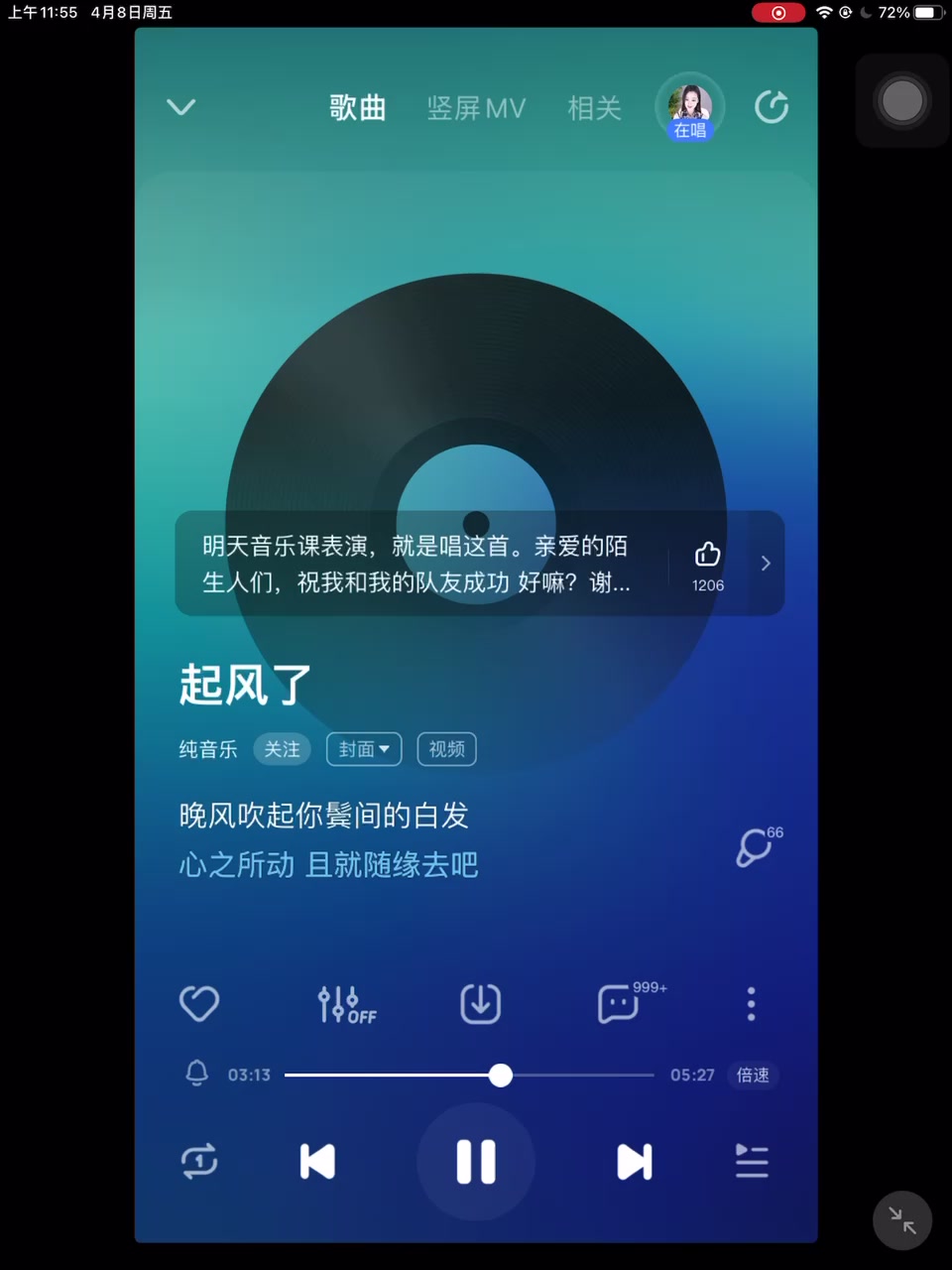Switch to the 相关 tab

click(x=594, y=108)
